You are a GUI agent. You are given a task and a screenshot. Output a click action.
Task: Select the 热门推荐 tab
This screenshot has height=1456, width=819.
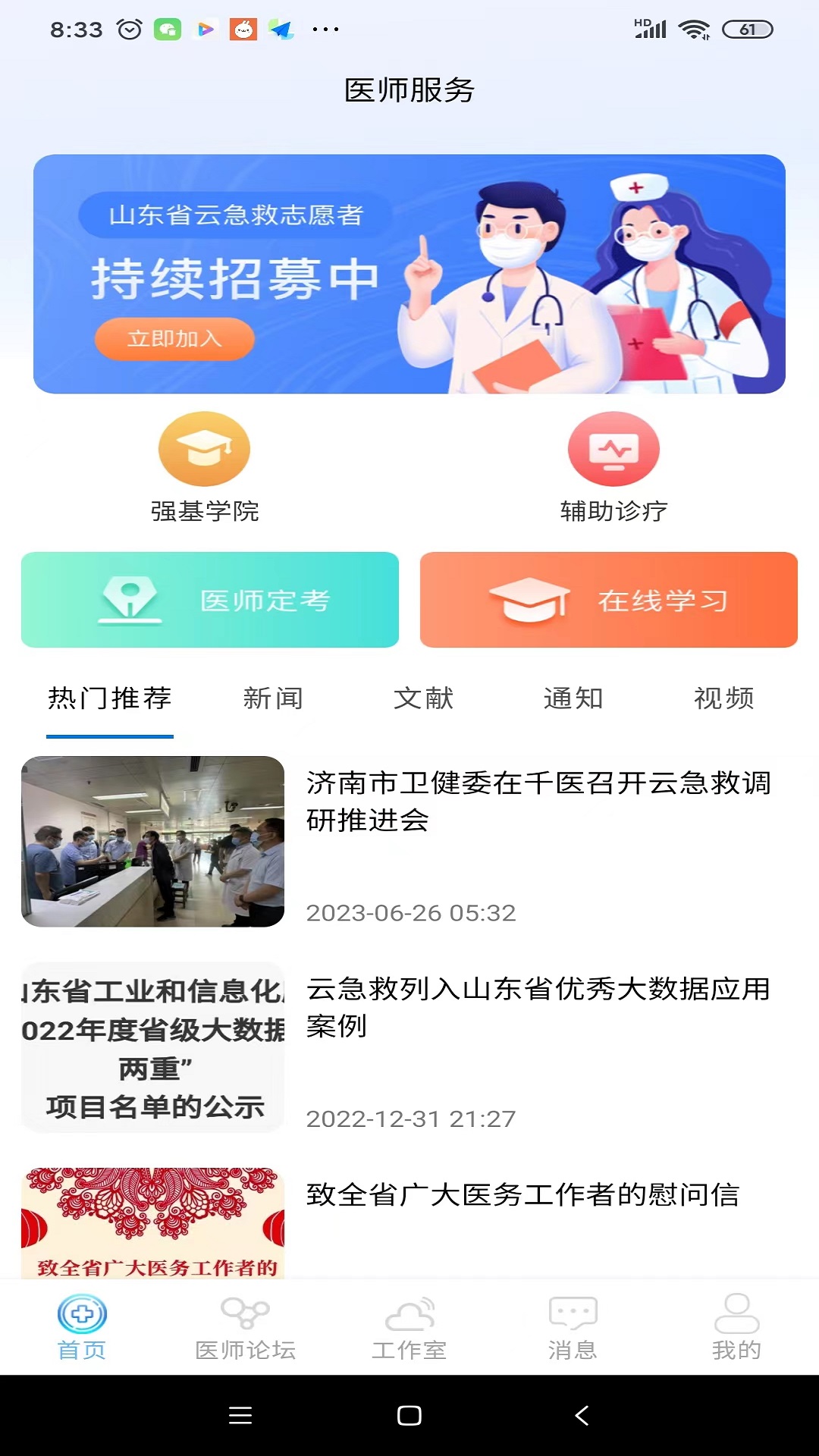110,698
